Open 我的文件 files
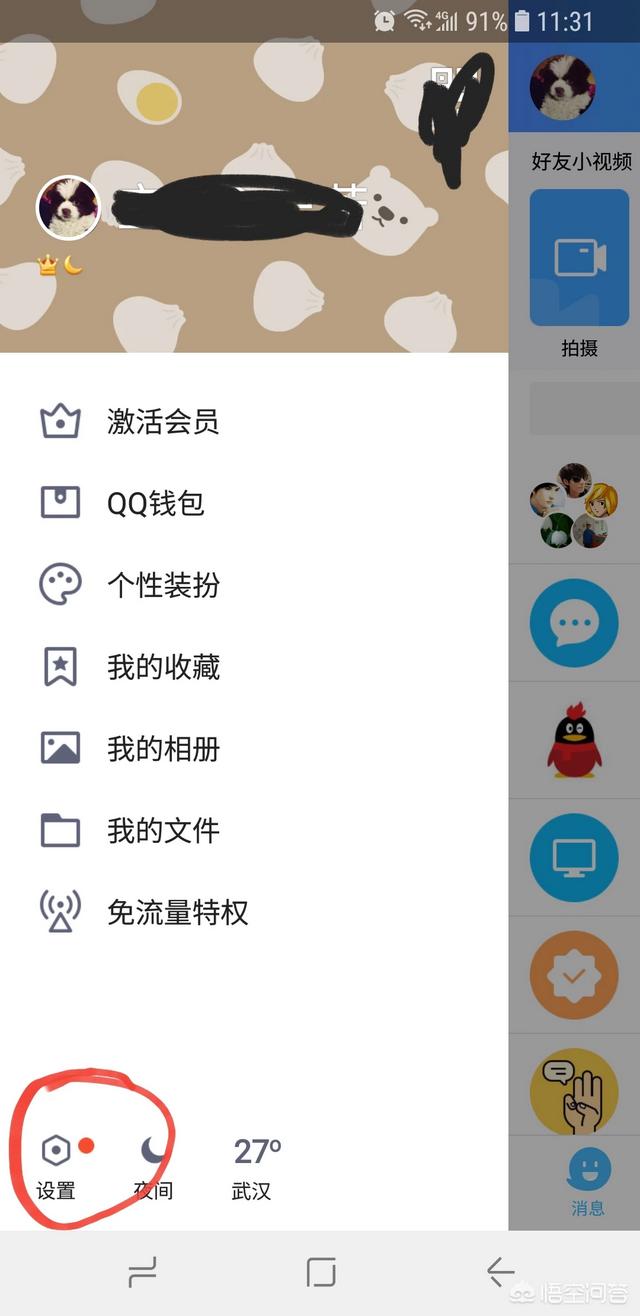Screen dimensions: 640x1316 162,831
